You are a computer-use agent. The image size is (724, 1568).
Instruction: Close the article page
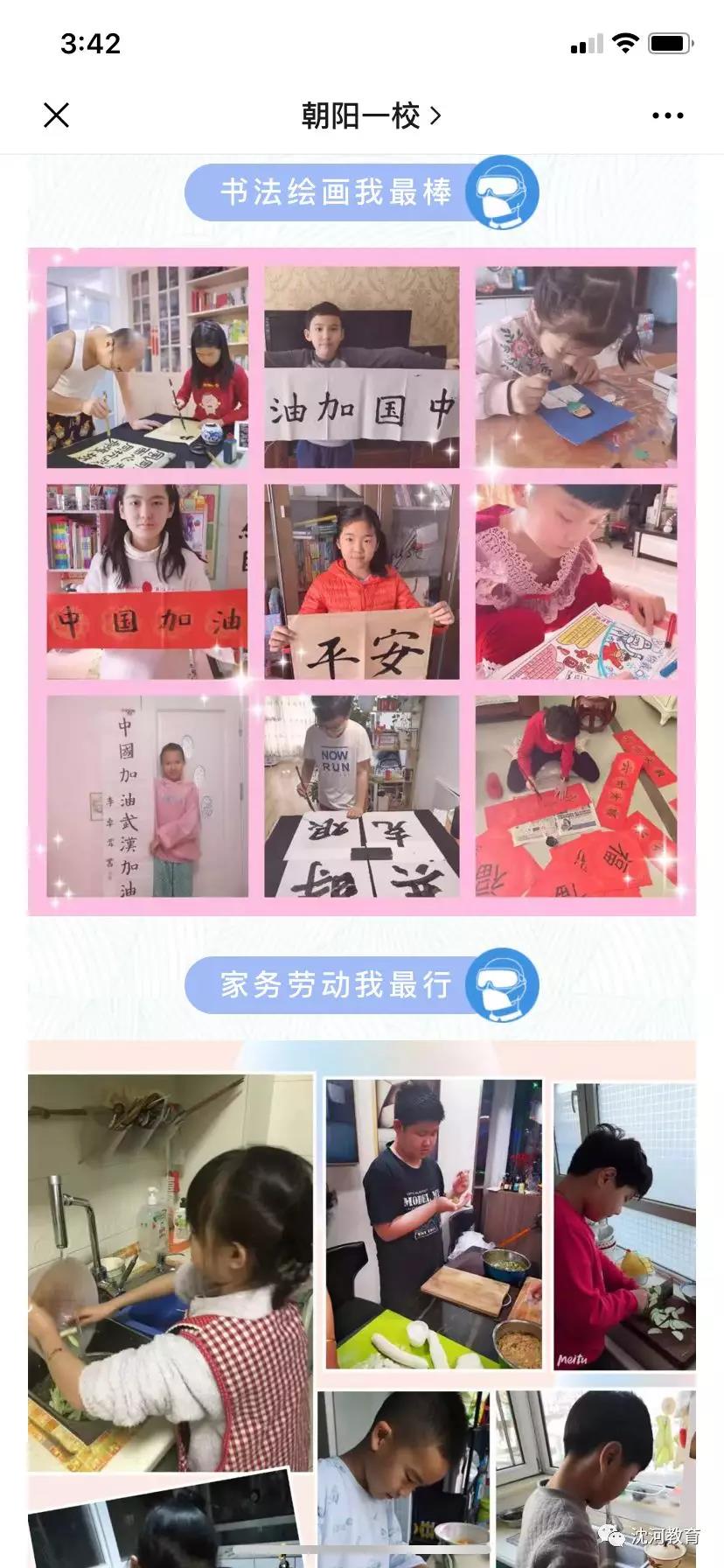(x=56, y=115)
